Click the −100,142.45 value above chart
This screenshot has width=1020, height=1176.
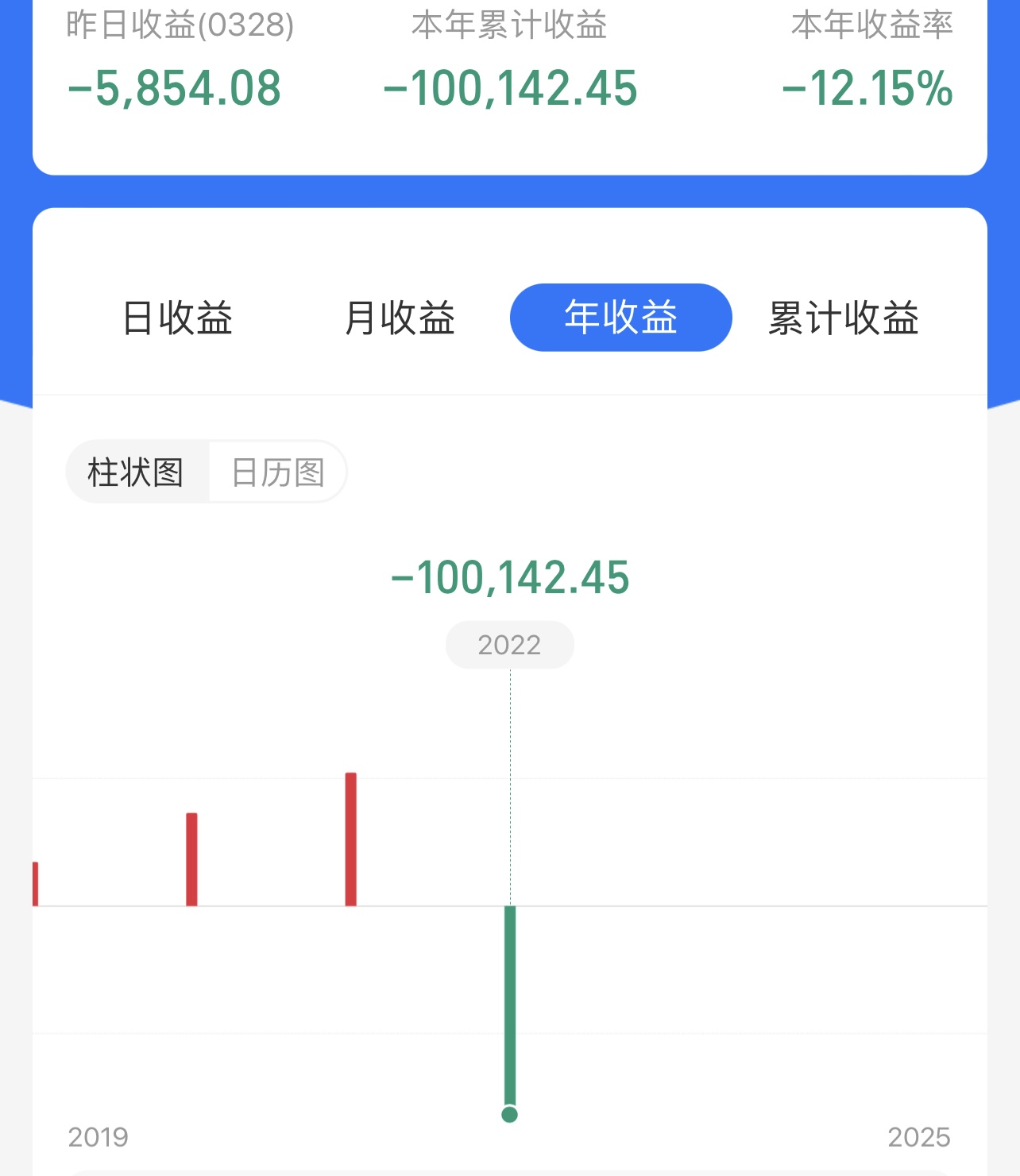tap(509, 578)
